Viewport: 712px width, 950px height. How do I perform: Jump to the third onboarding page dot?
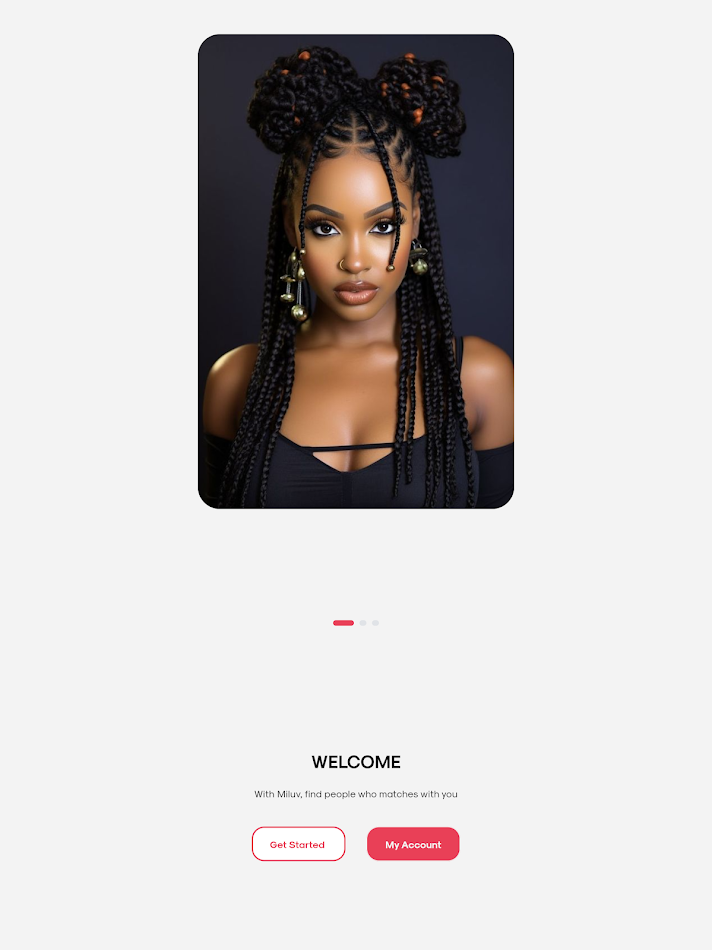[x=375, y=623]
